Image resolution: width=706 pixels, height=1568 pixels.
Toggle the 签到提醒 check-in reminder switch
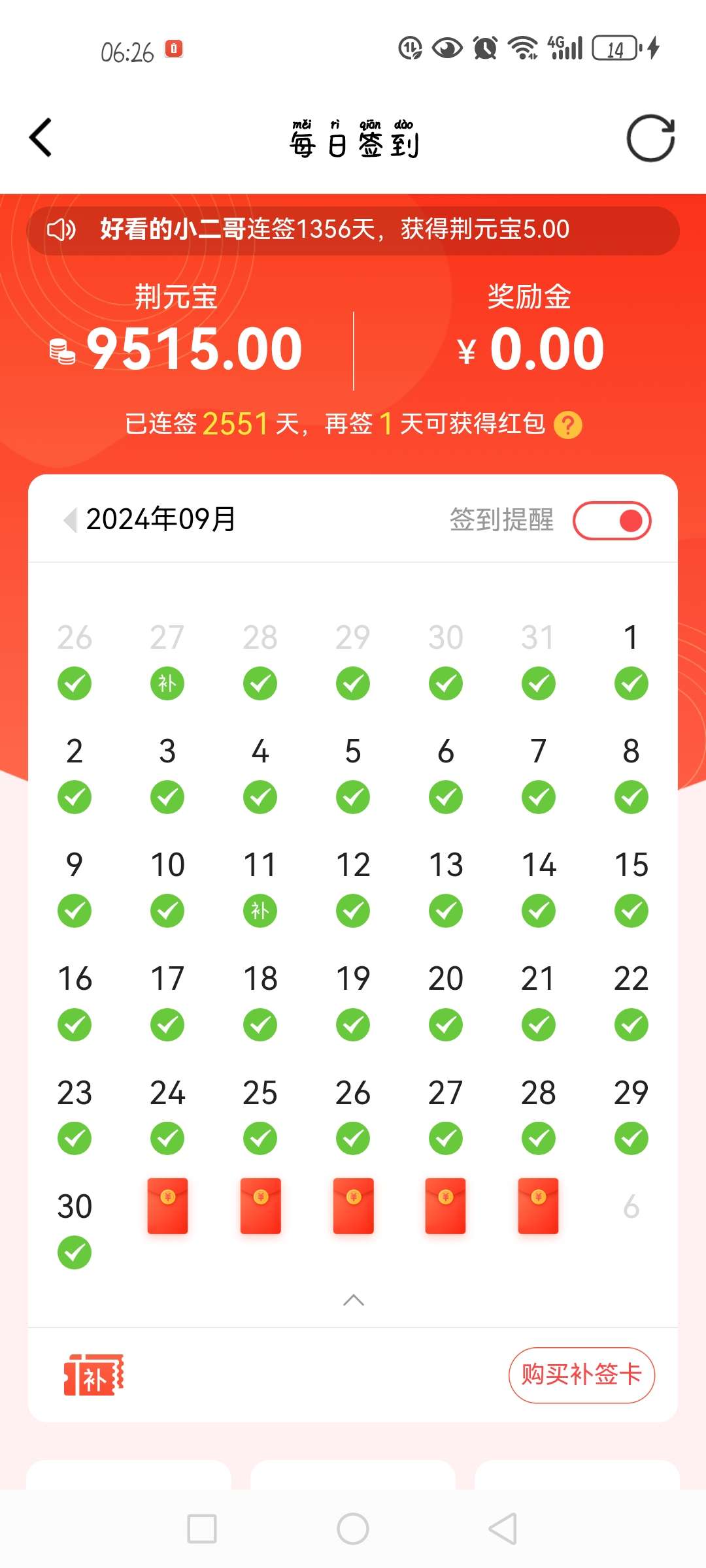click(612, 521)
